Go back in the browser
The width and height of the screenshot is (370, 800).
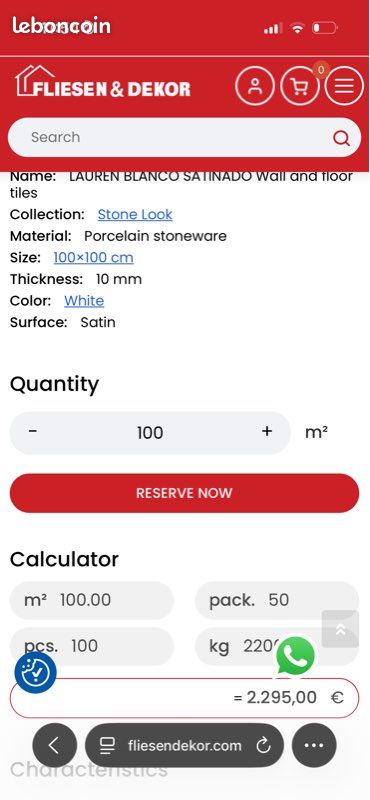click(x=55, y=745)
